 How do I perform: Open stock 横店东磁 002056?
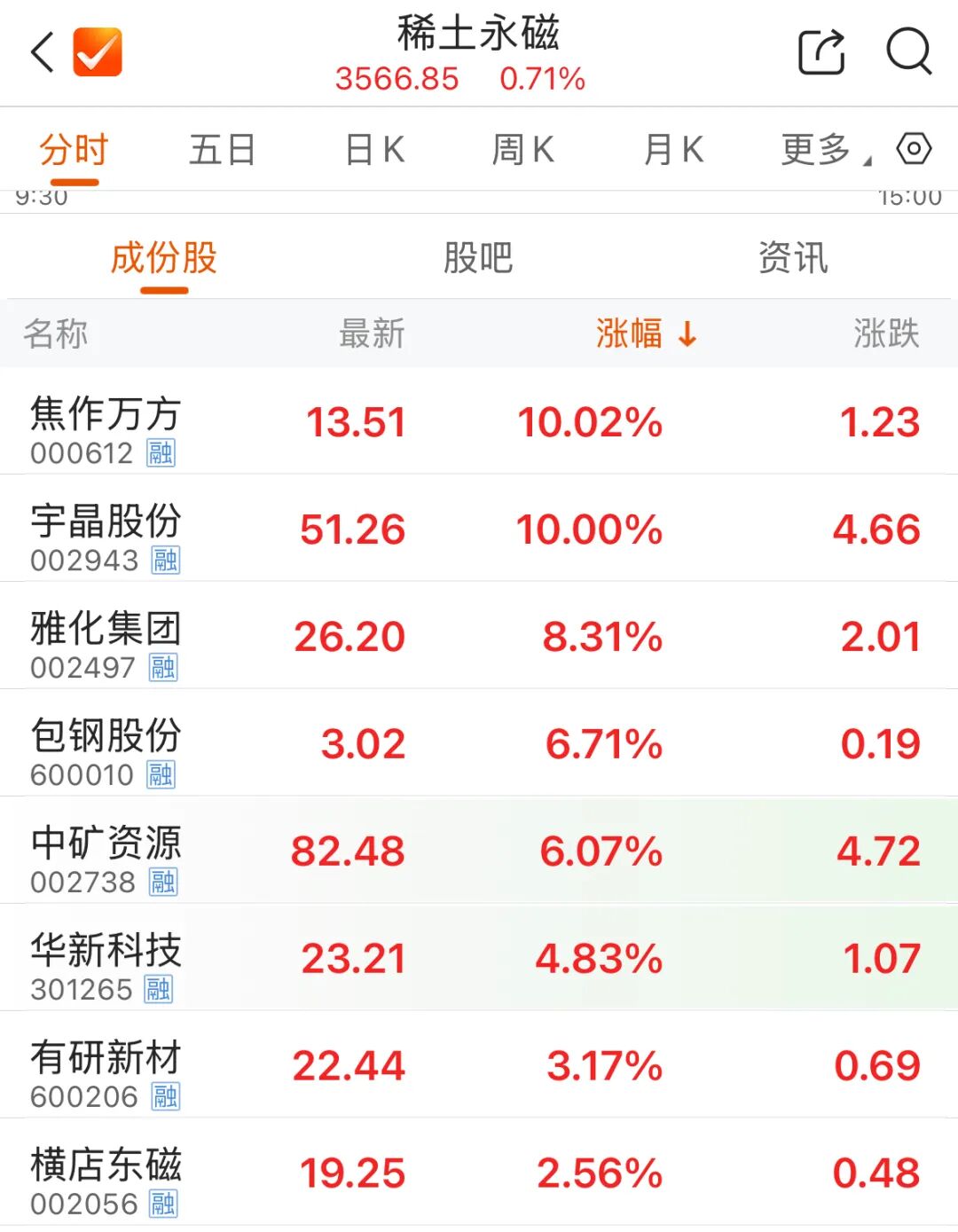coord(106,1180)
